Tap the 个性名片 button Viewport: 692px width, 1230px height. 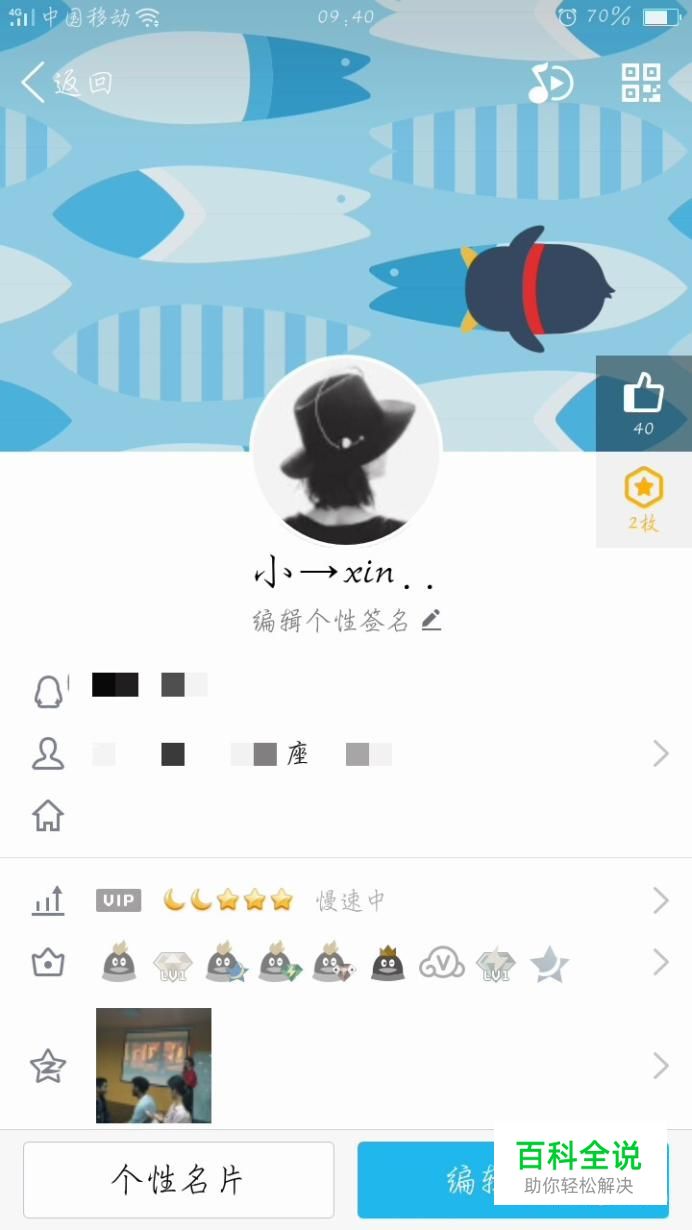click(179, 1180)
